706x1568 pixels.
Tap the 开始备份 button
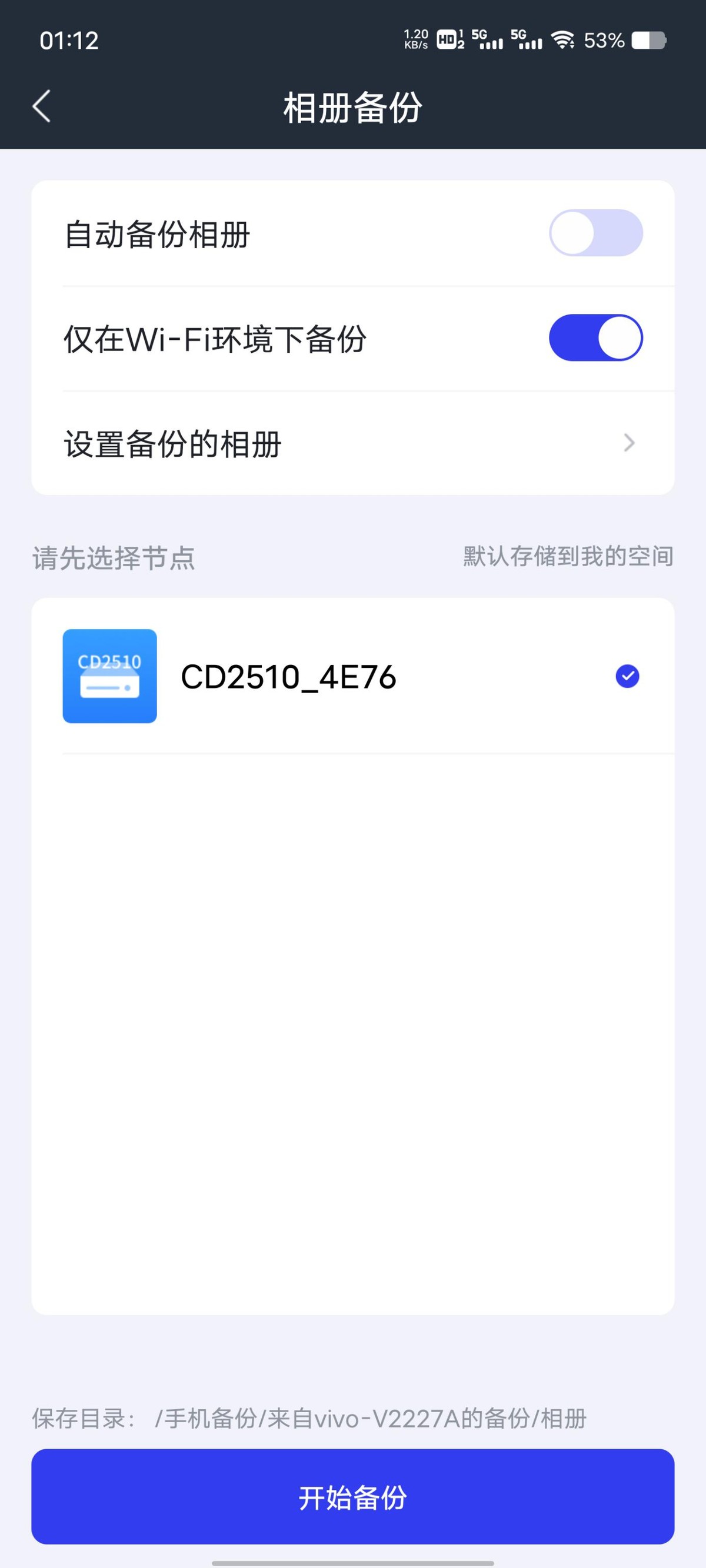point(352,1499)
